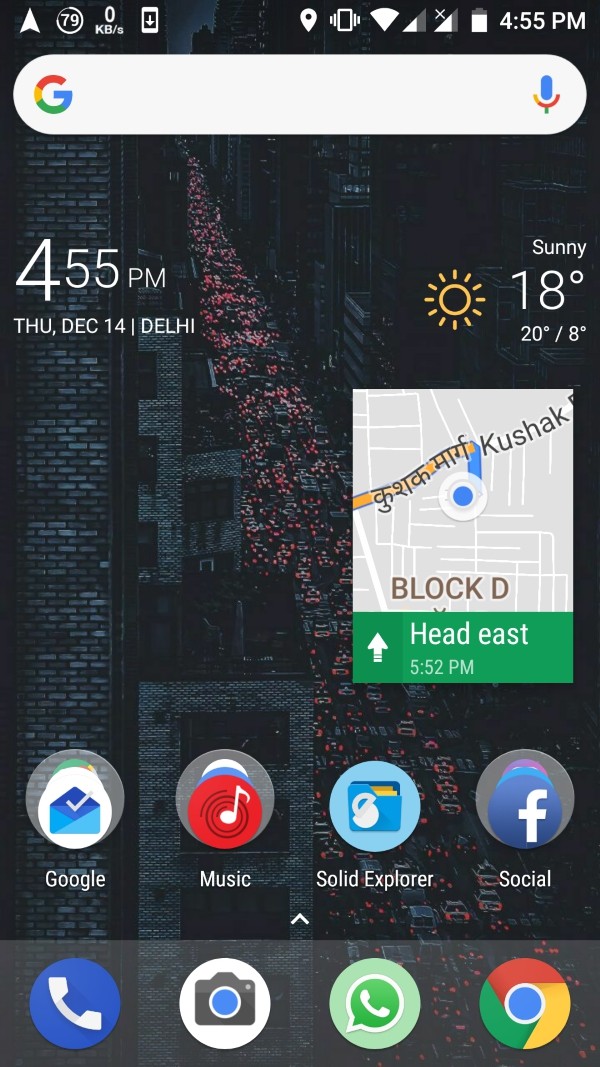Open WhatsApp from the dock
Screen dimensions: 600x1067
pos(375,1003)
